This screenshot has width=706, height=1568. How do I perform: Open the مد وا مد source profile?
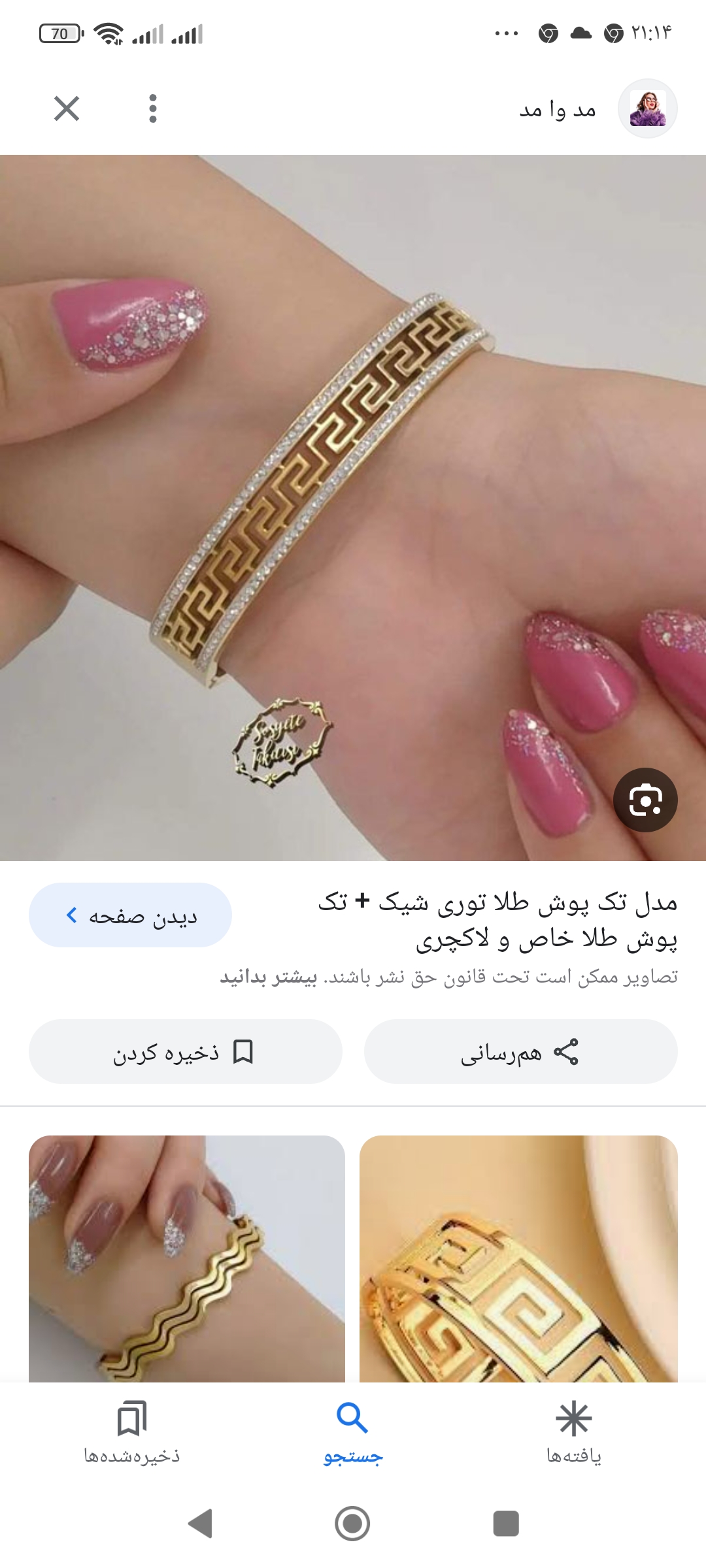(x=647, y=108)
